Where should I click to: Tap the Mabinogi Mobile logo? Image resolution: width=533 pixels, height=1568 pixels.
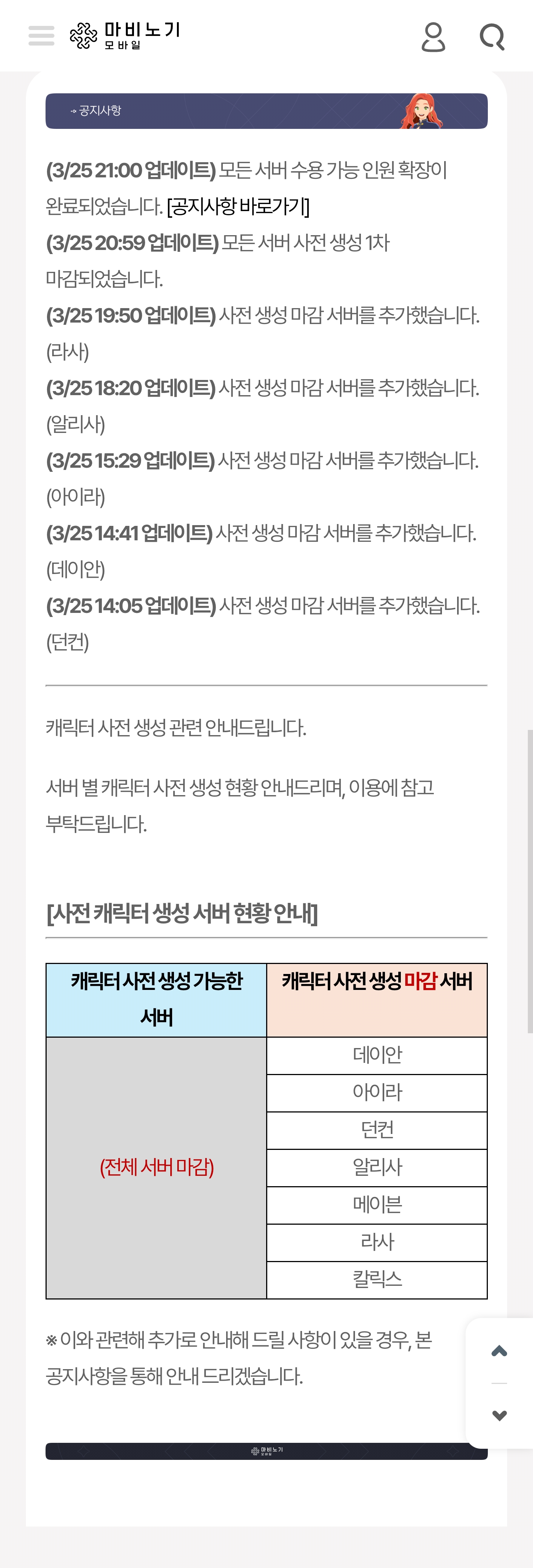click(x=125, y=36)
